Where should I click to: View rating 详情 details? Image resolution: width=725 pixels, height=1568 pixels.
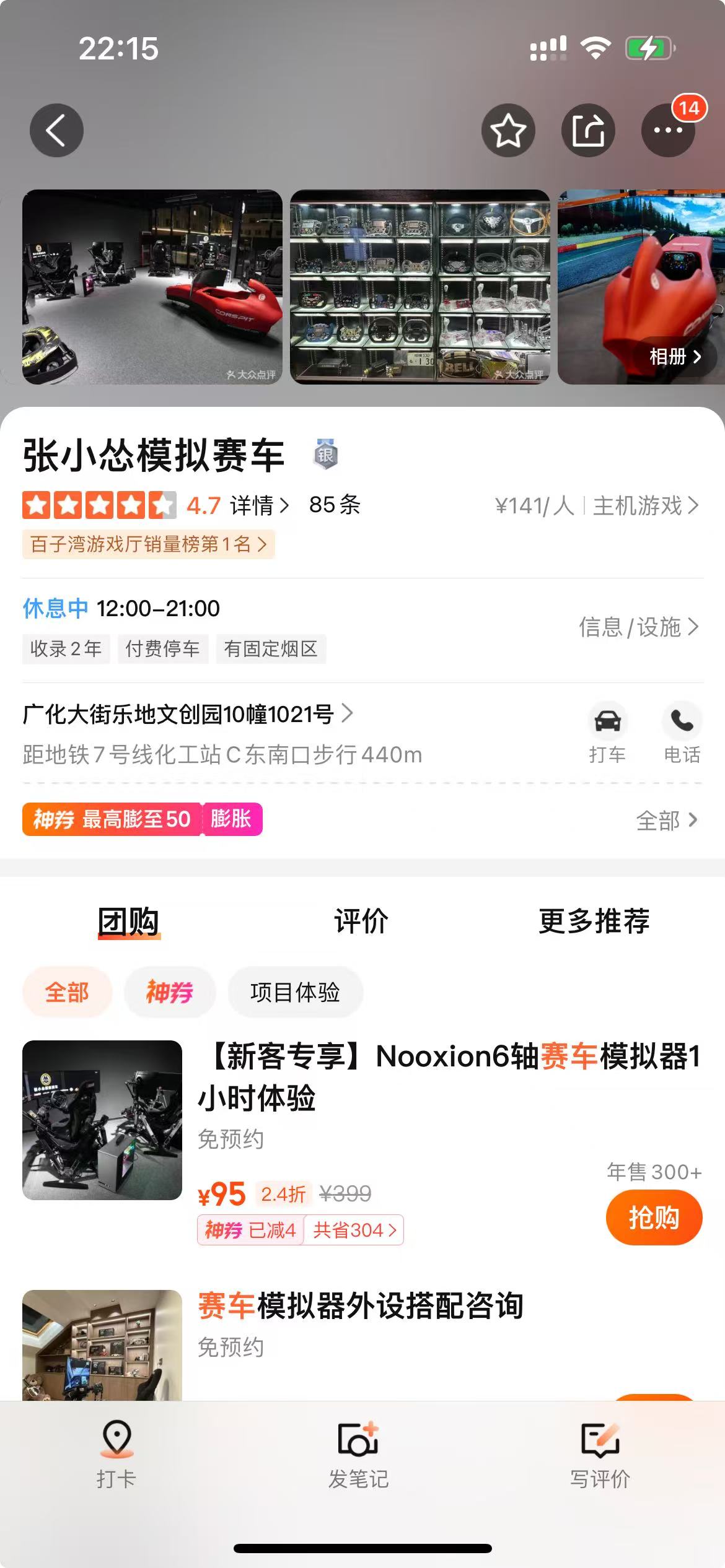(x=259, y=505)
